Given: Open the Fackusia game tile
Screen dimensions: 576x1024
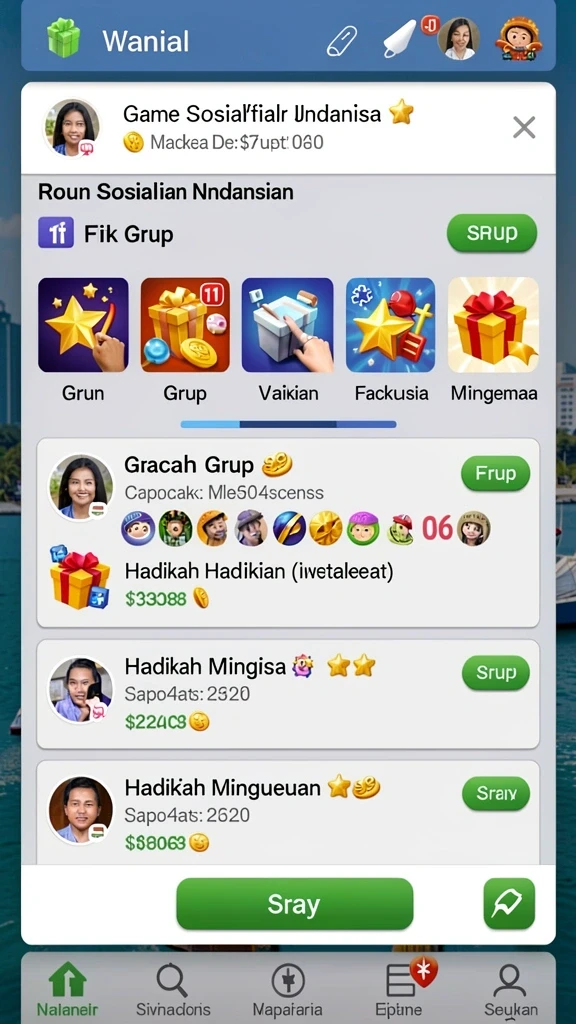Looking at the screenshot, I should pos(391,340).
